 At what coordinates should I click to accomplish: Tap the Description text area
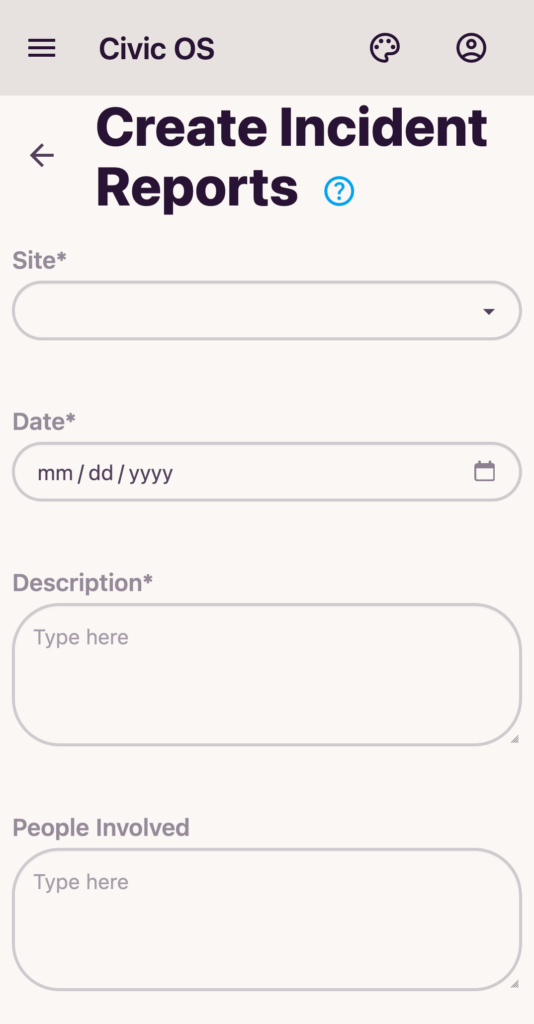(x=267, y=675)
